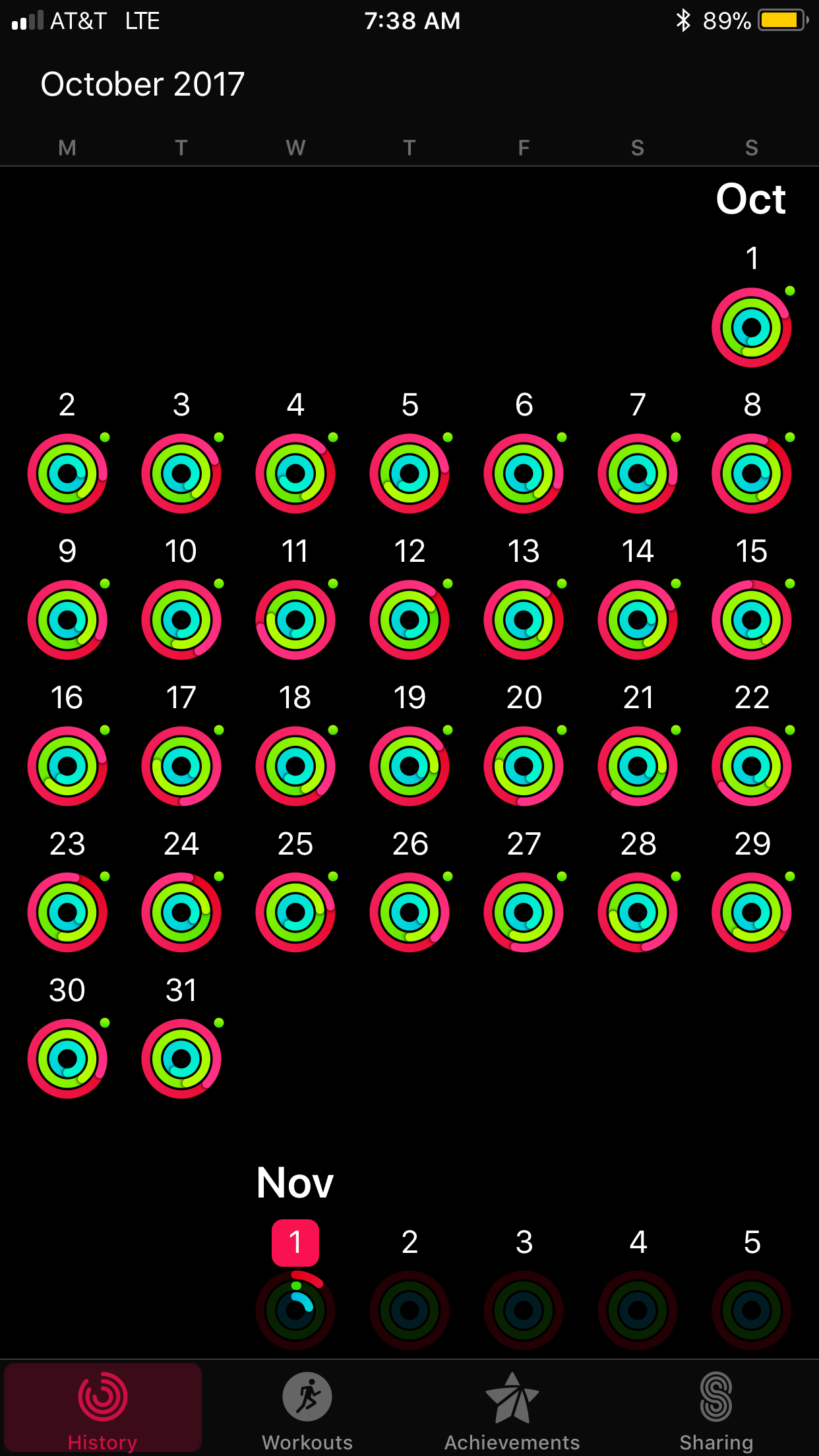Open activity rings for October 1

(752, 328)
